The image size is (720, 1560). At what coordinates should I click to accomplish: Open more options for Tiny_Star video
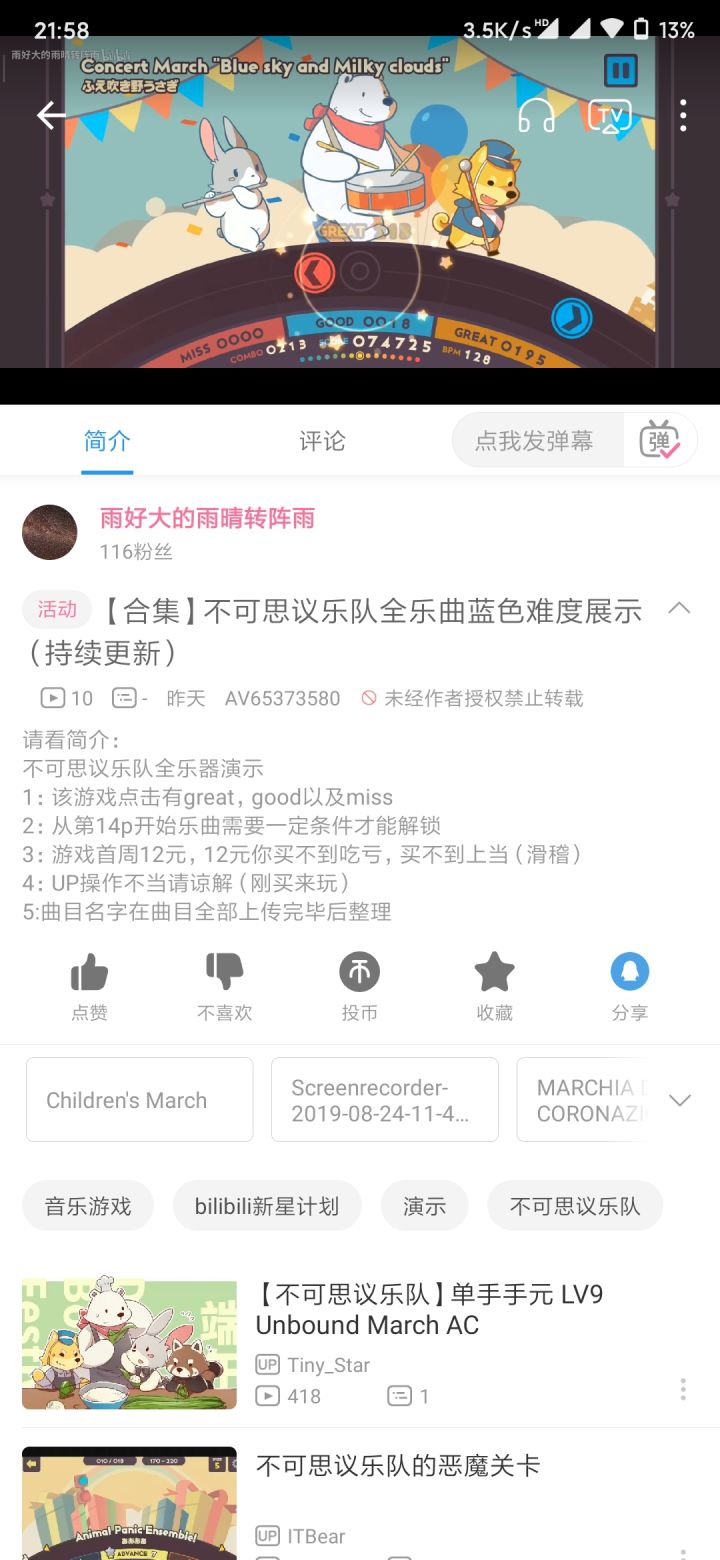pos(683,1389)
